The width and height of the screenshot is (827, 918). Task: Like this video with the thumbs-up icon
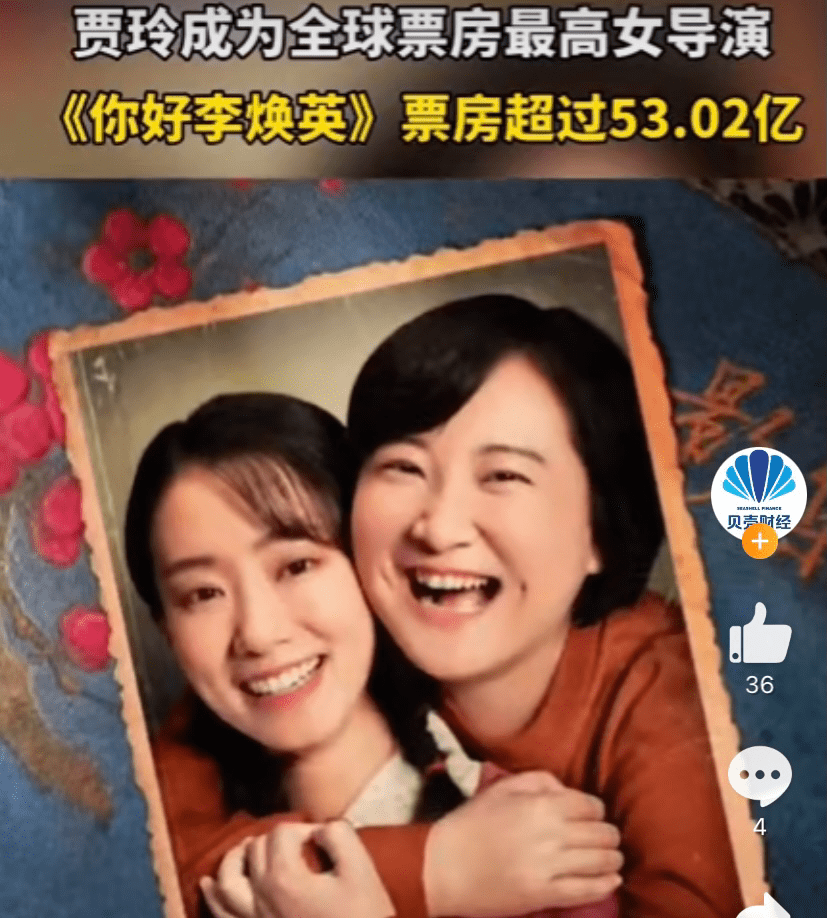(x=760, y=633)
